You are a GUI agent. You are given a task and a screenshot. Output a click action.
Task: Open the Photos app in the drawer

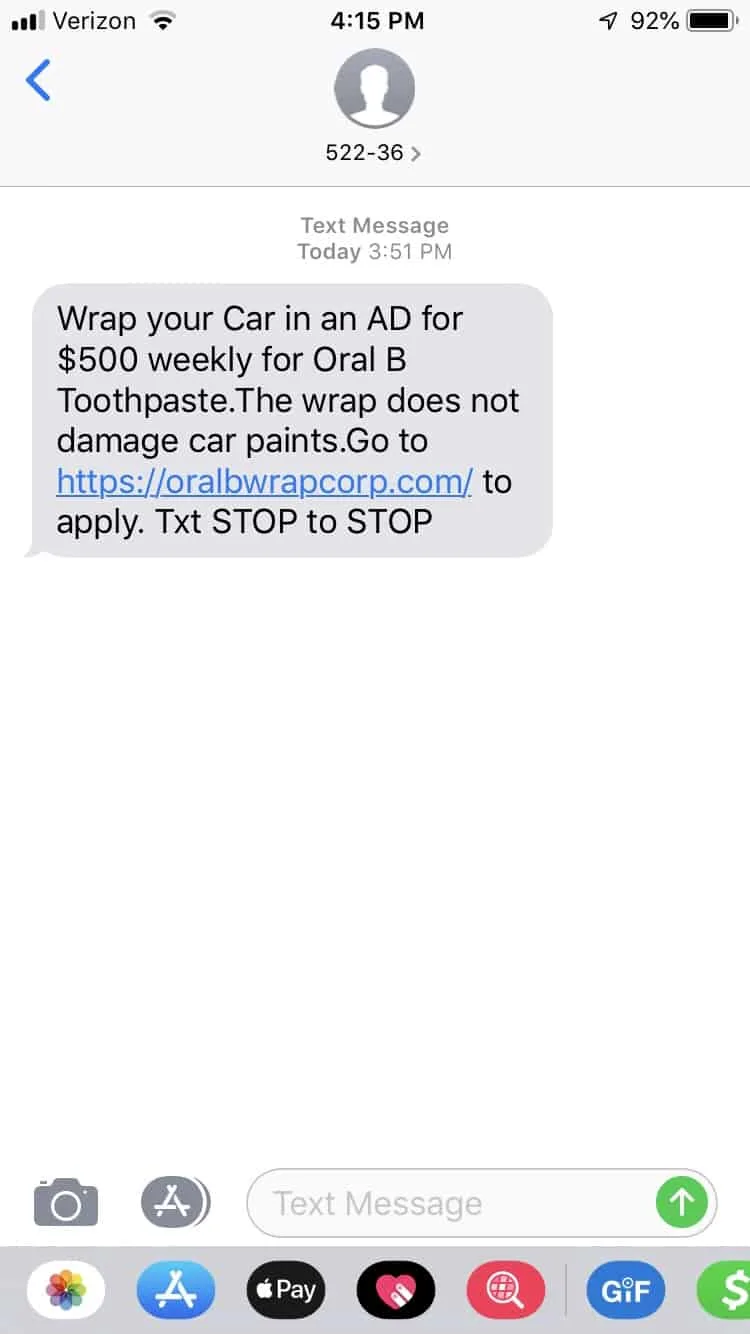(x=66, y=1291)
